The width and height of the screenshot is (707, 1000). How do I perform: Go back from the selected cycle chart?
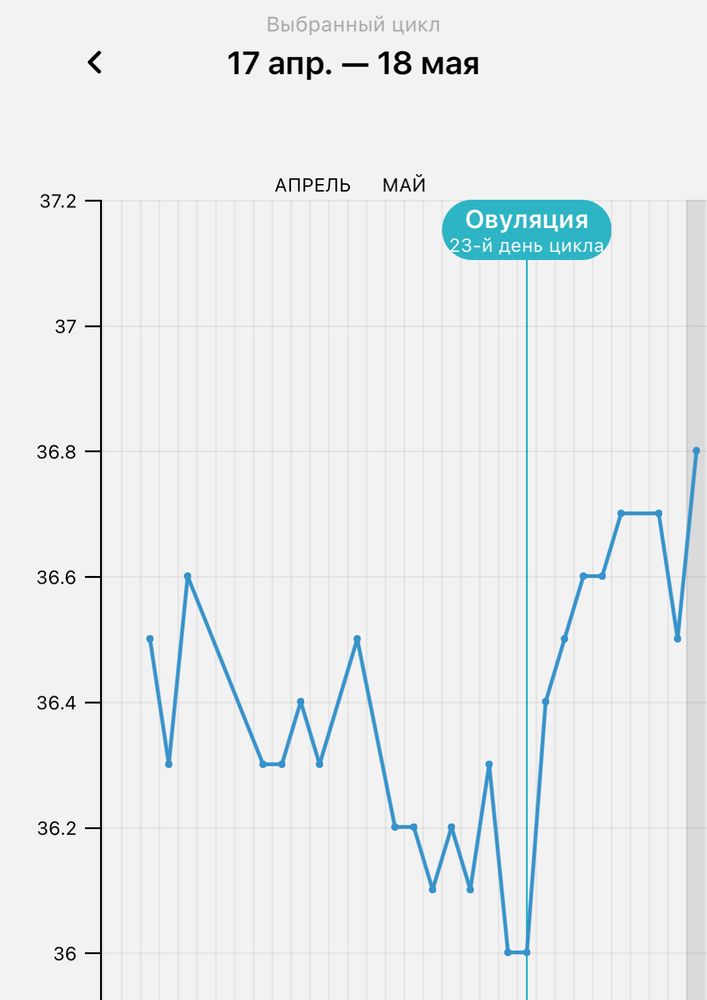(94, 63)
